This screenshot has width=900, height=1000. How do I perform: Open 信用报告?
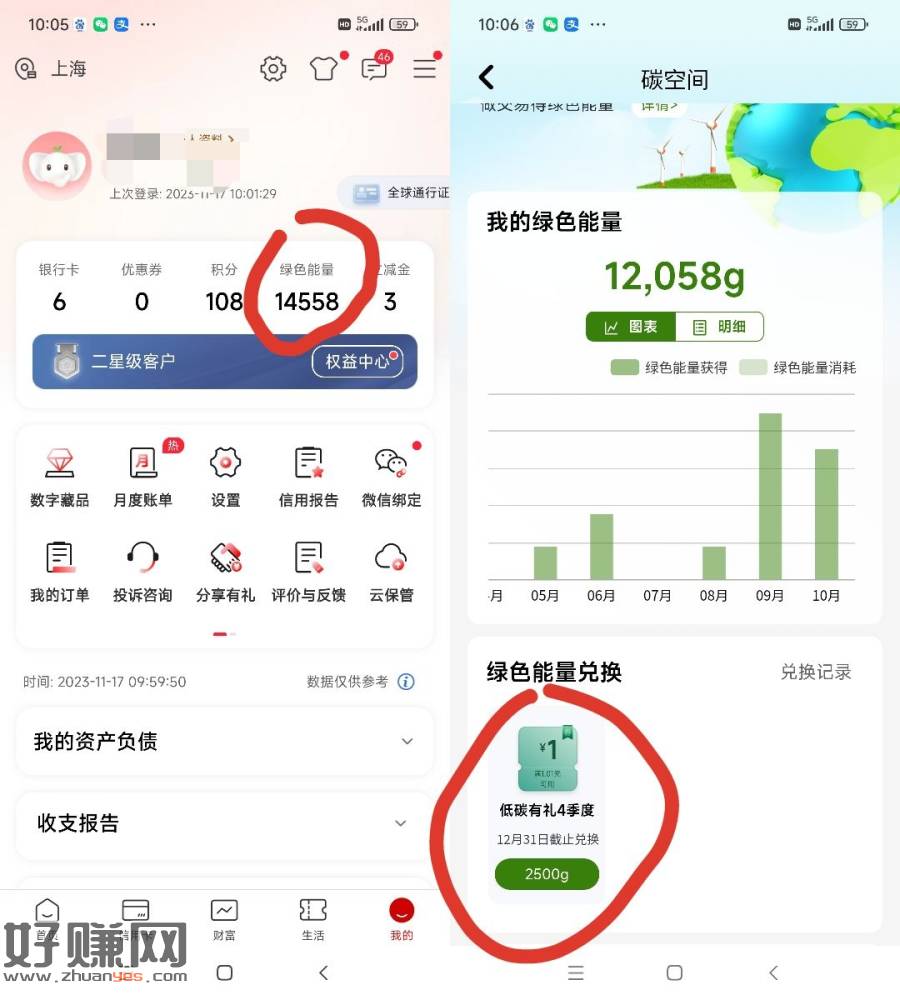(308, 477)
